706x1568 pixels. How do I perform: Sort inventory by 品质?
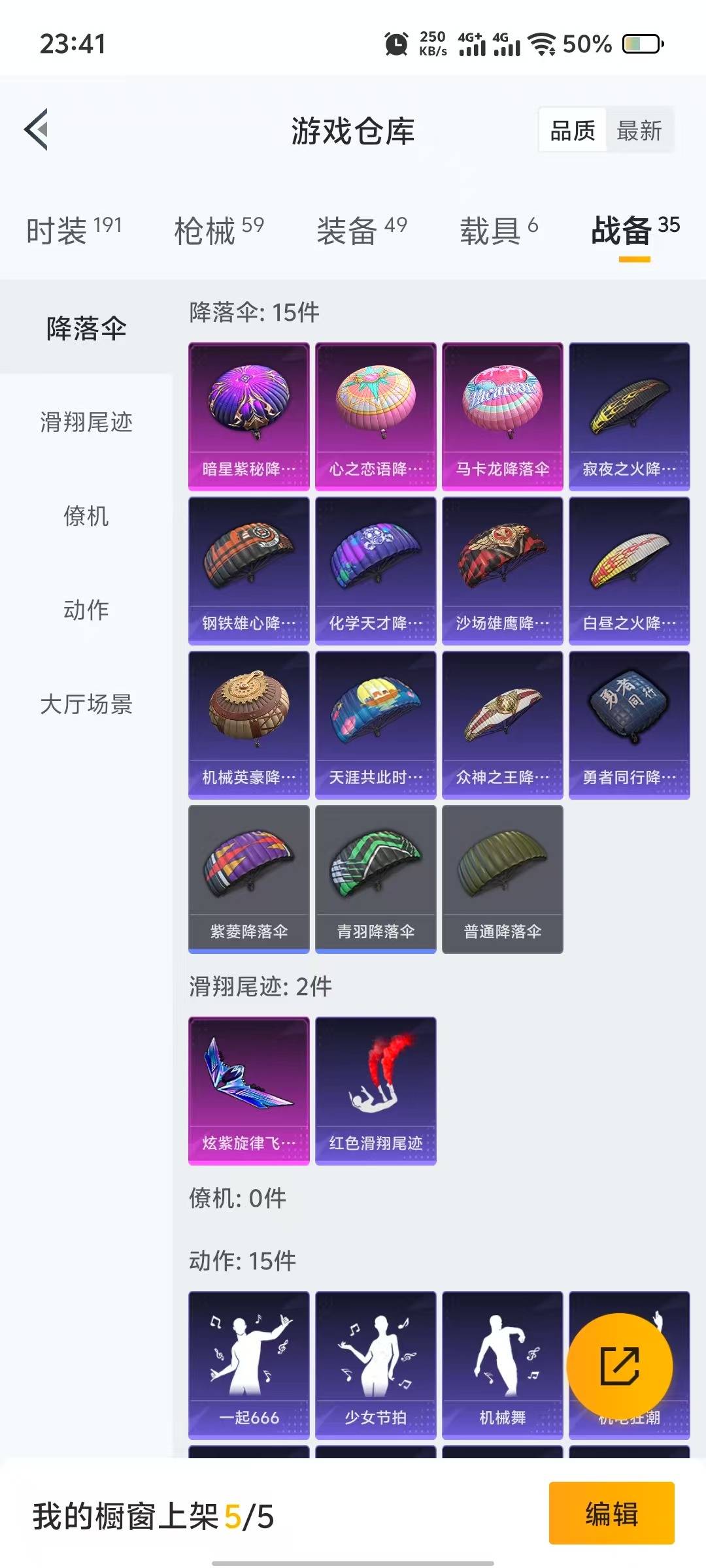(573, 131)
